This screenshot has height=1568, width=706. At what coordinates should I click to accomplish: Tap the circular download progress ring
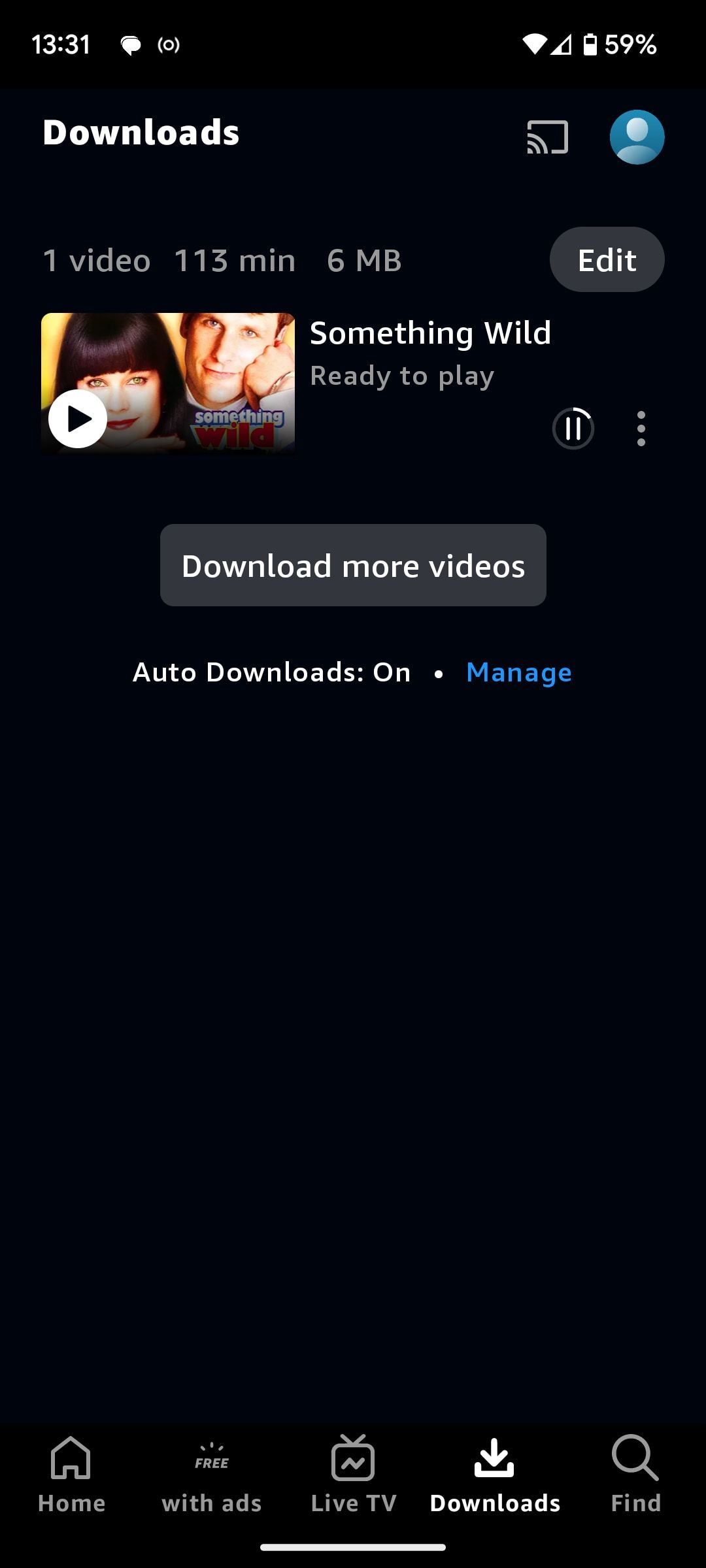tap(573, 429)
